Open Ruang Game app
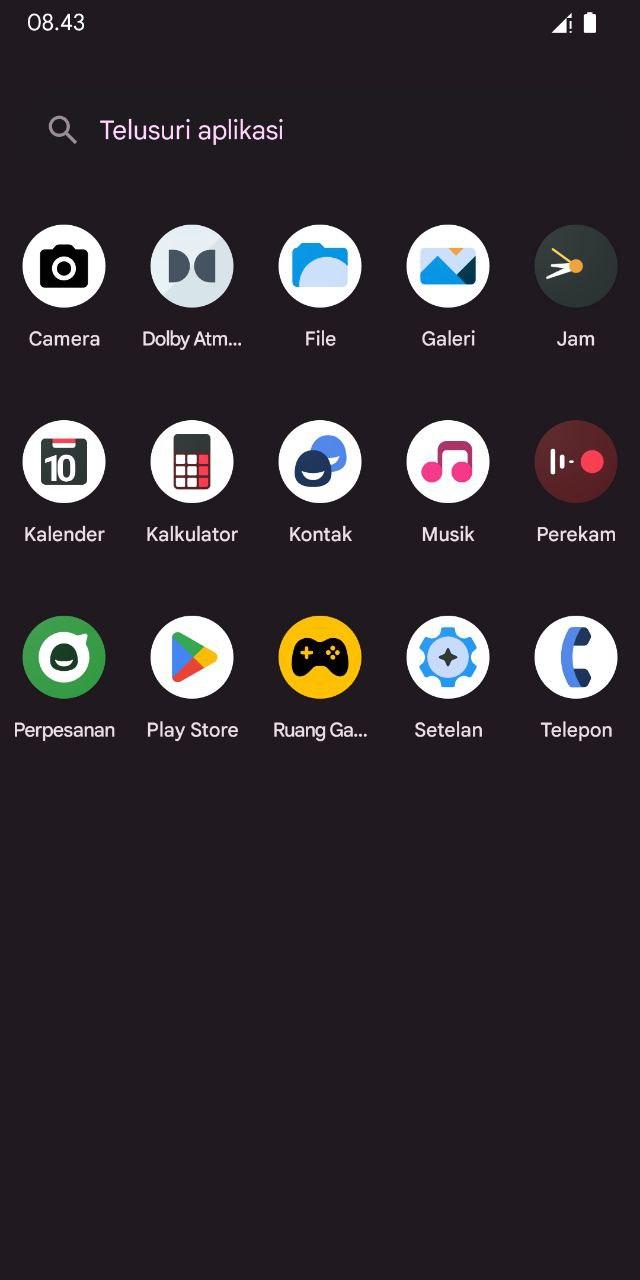640x1280 pixels. 320,658
